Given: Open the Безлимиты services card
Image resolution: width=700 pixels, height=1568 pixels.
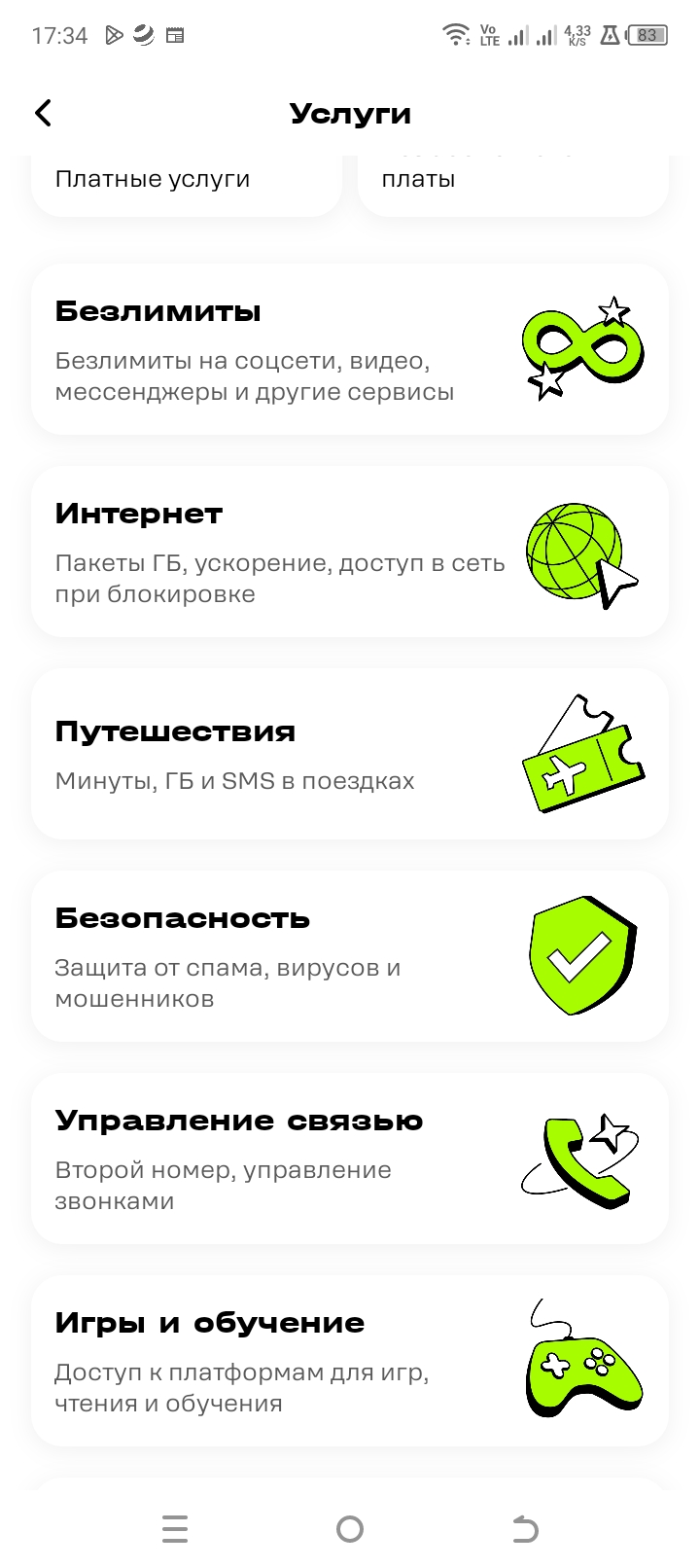Looking at the screenshot, I should (349, 349).
